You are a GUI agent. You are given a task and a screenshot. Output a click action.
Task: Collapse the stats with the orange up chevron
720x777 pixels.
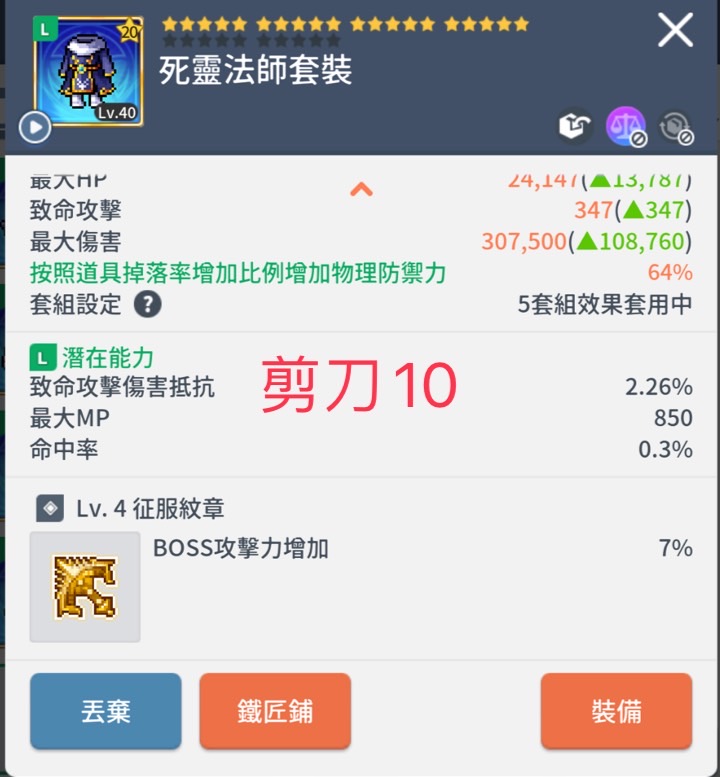[x=361, y=189]
